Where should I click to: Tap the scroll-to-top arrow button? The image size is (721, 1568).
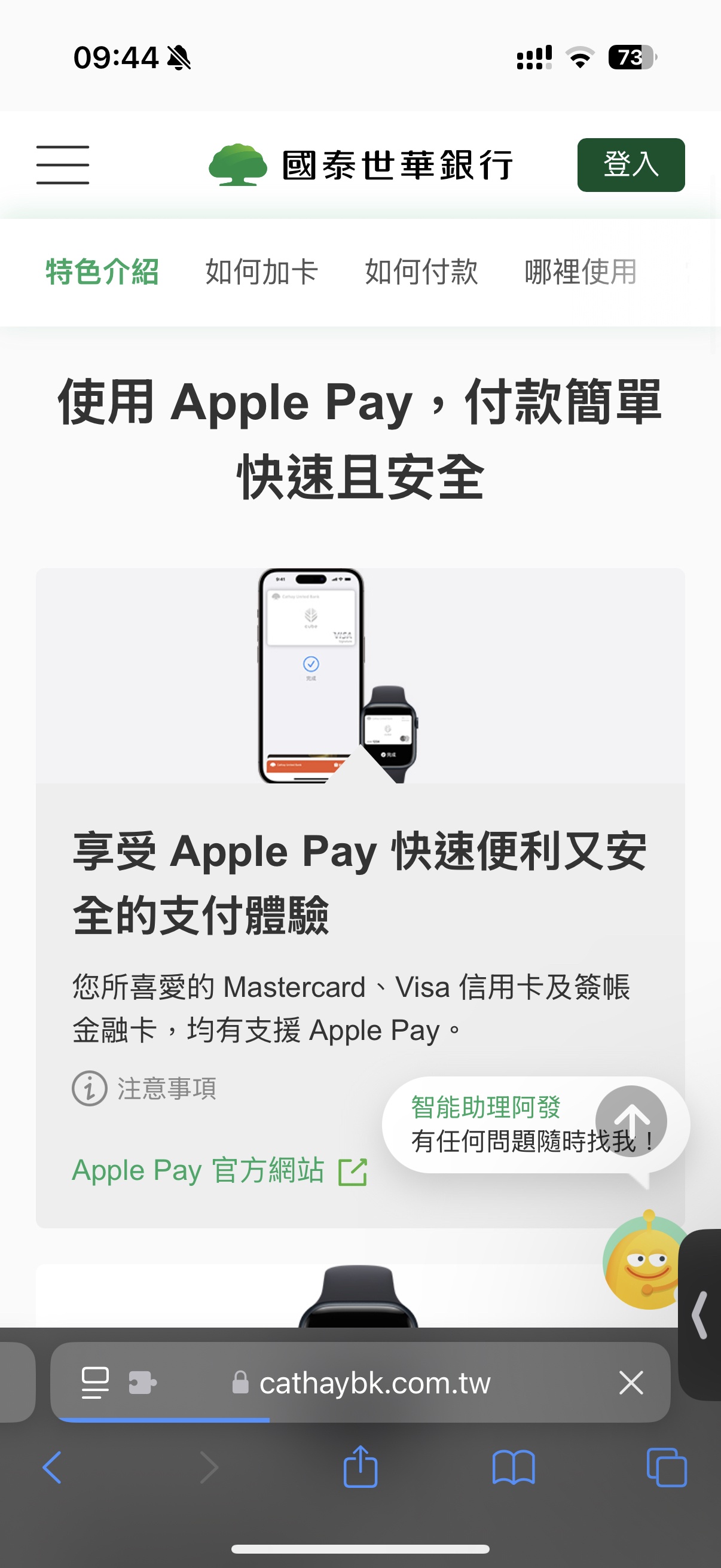click(631, 1121)
